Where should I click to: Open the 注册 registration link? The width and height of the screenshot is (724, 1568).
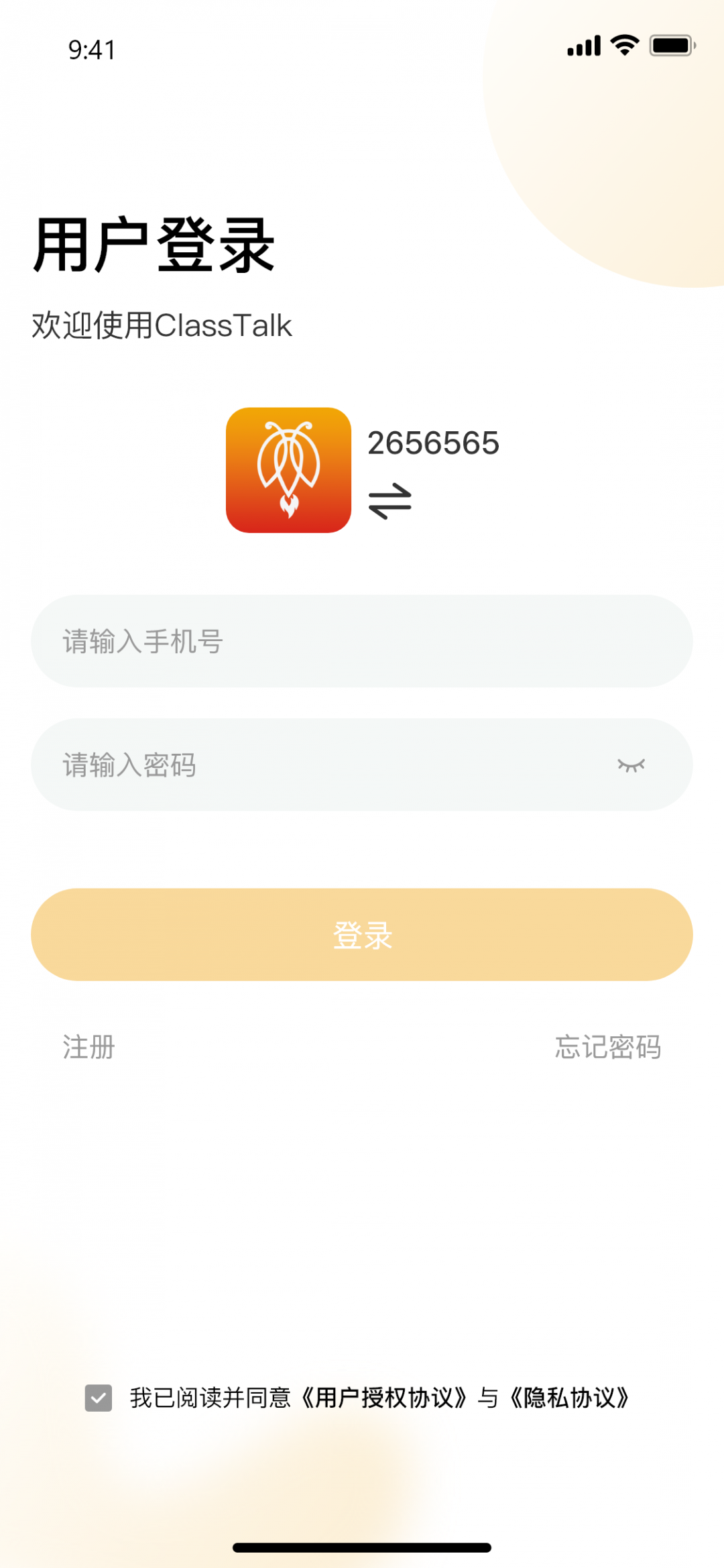click(x=89, y=1047)
